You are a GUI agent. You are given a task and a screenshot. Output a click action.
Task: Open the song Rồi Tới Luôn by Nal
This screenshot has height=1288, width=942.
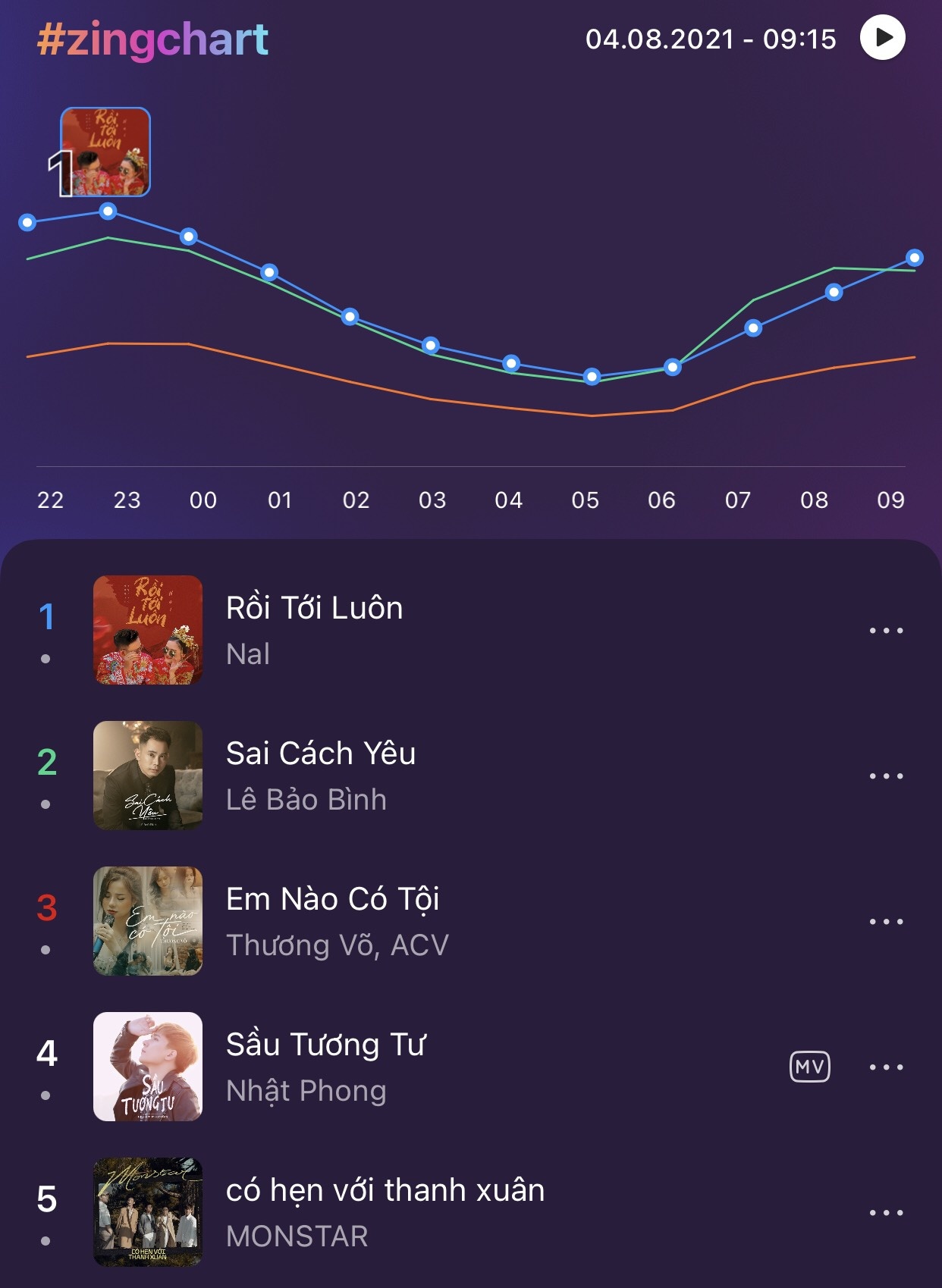(x=312, y=609)
